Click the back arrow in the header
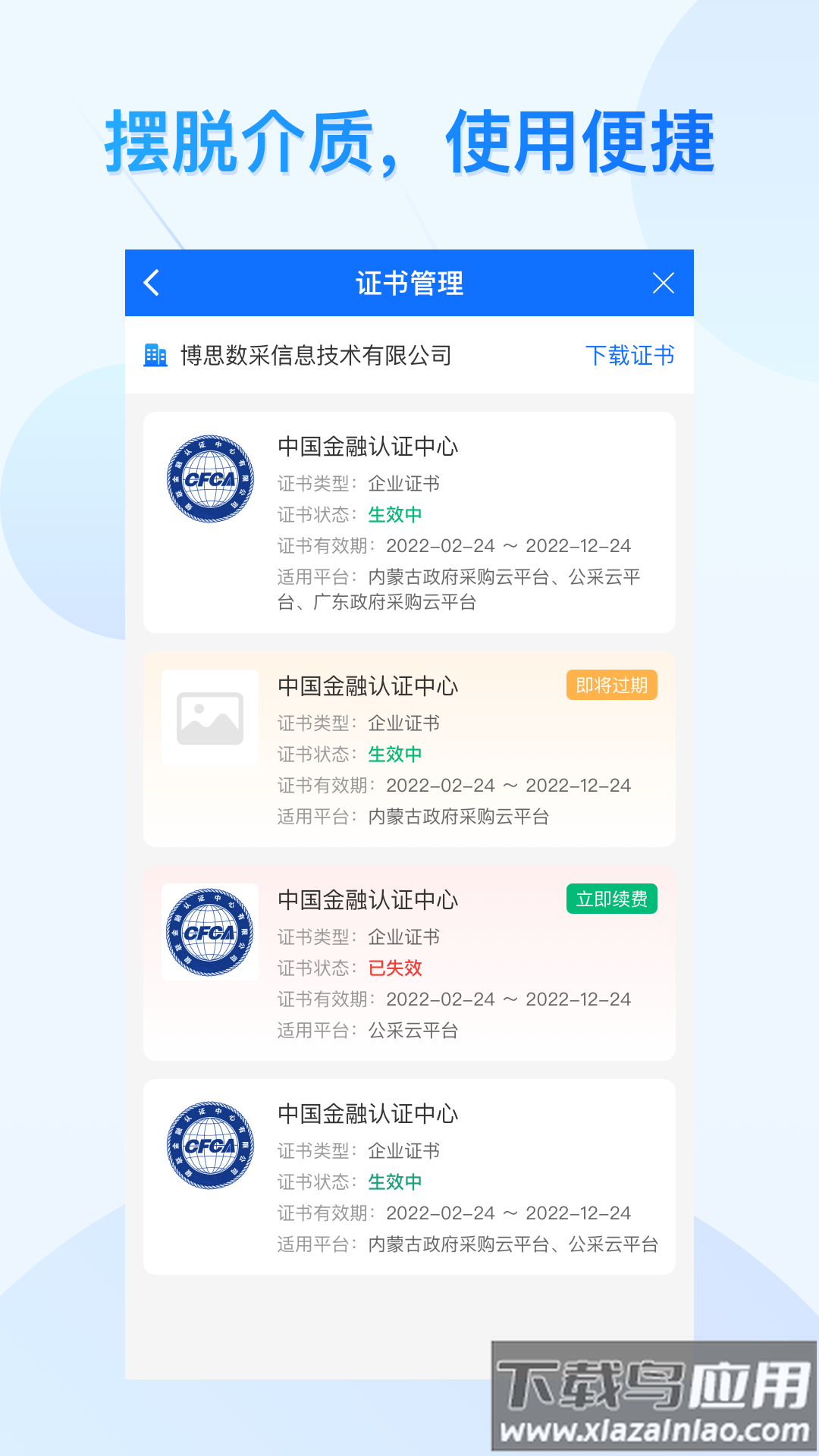Viewport: 819px width, 1456px height. [151, 282]
